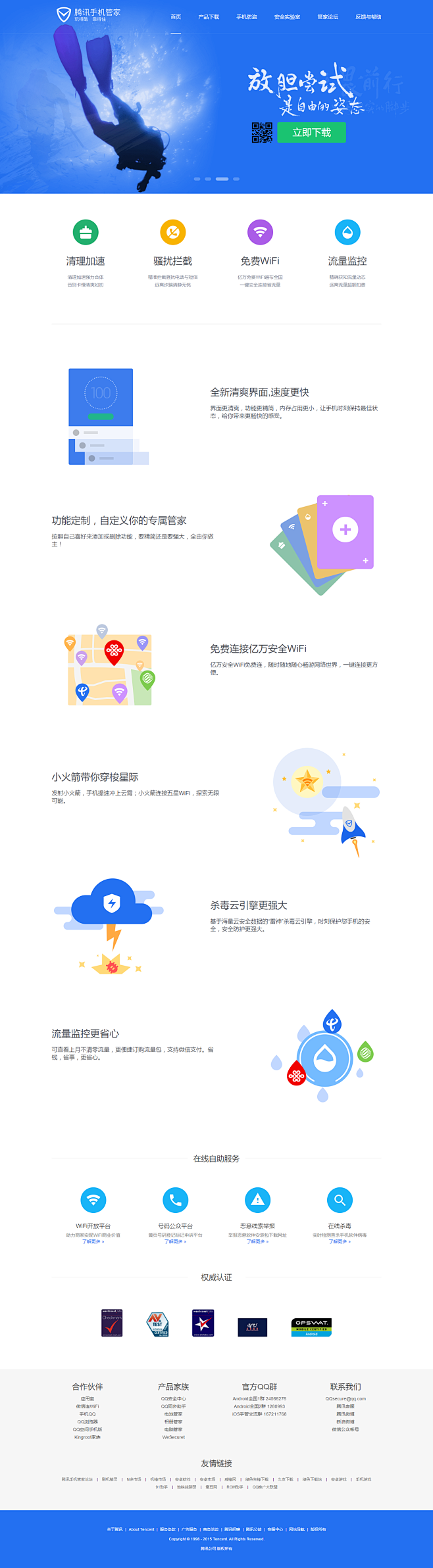The width and height of the screenshot is (433, 1568).
Task: Open the 腾讯客服 contact link
Action: click(345, 1407)
